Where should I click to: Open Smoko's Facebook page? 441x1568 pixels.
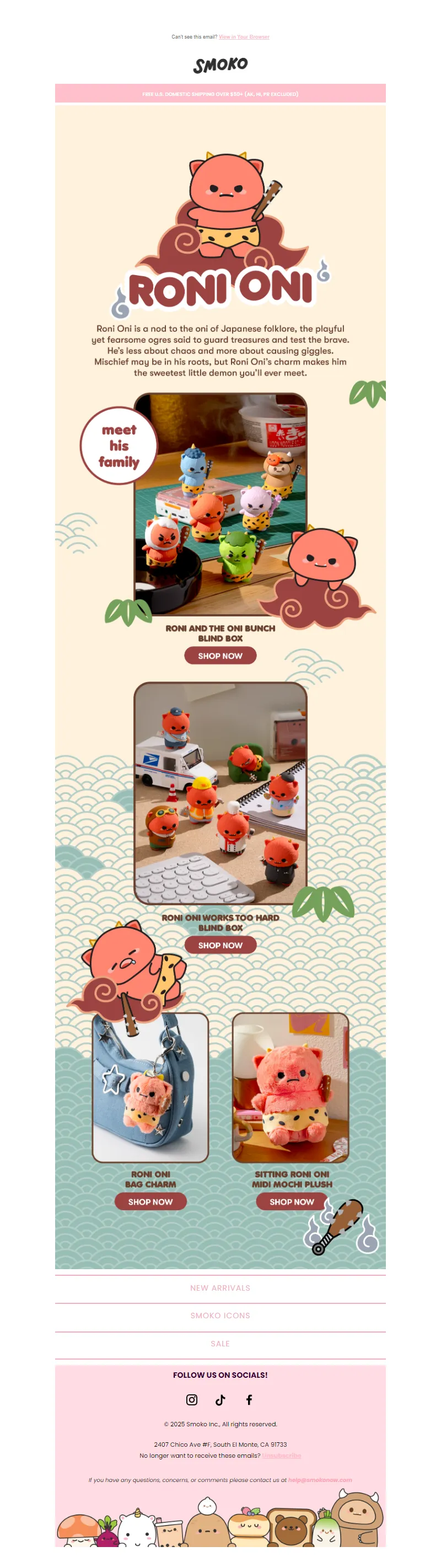pyautogui.click(x=249, y=1399)
